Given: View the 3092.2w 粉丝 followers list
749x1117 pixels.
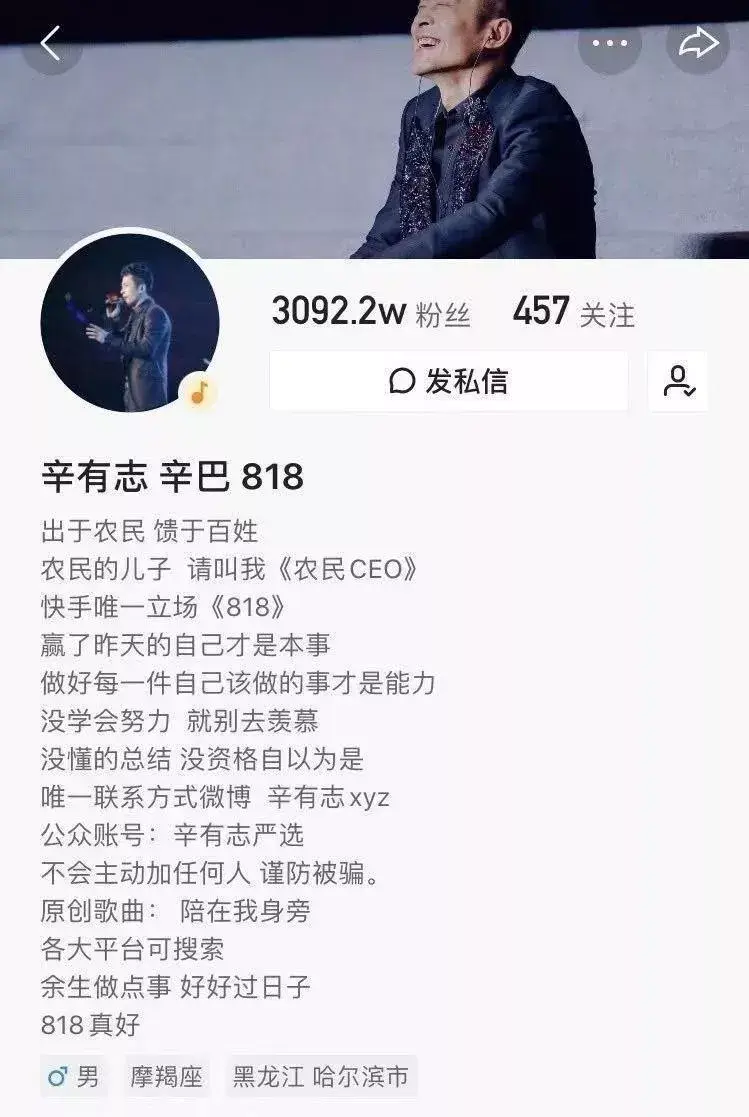Looking at the screenshot, I should 370,313.
